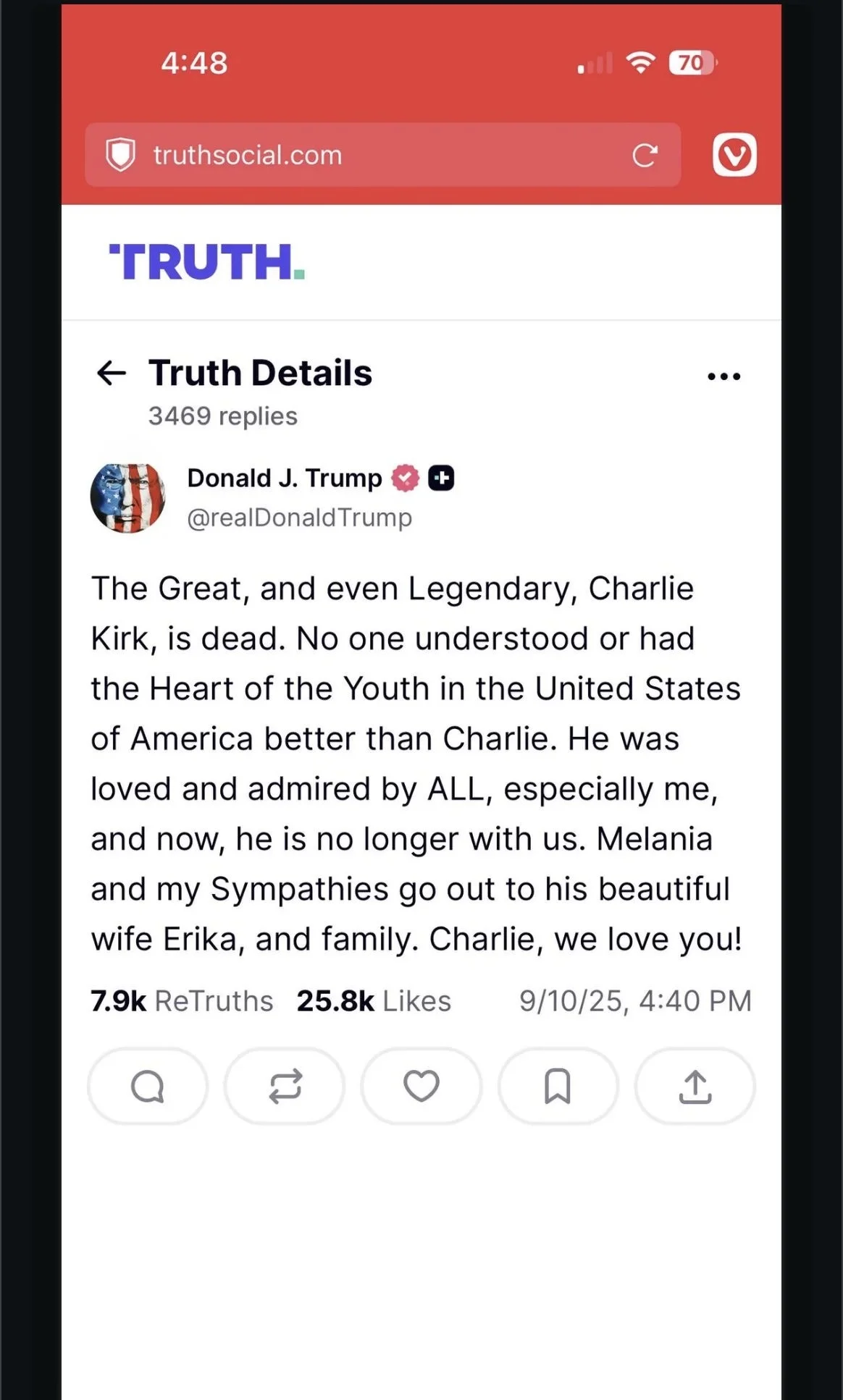This screenshot has height=1400, width=843.
Task: Open the site shield tracker info
Action: click(x=120, y=155)
